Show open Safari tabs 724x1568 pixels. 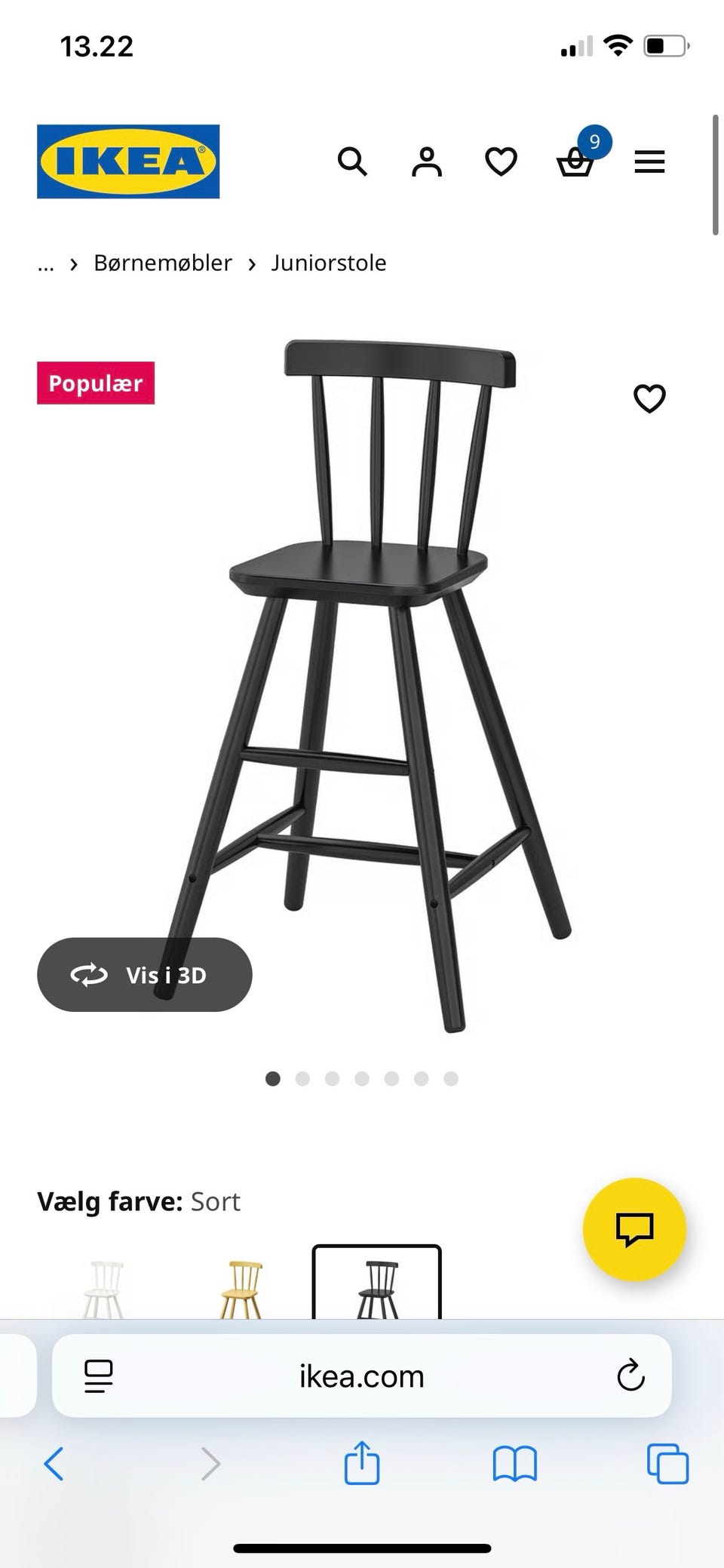click(667, 1464)
